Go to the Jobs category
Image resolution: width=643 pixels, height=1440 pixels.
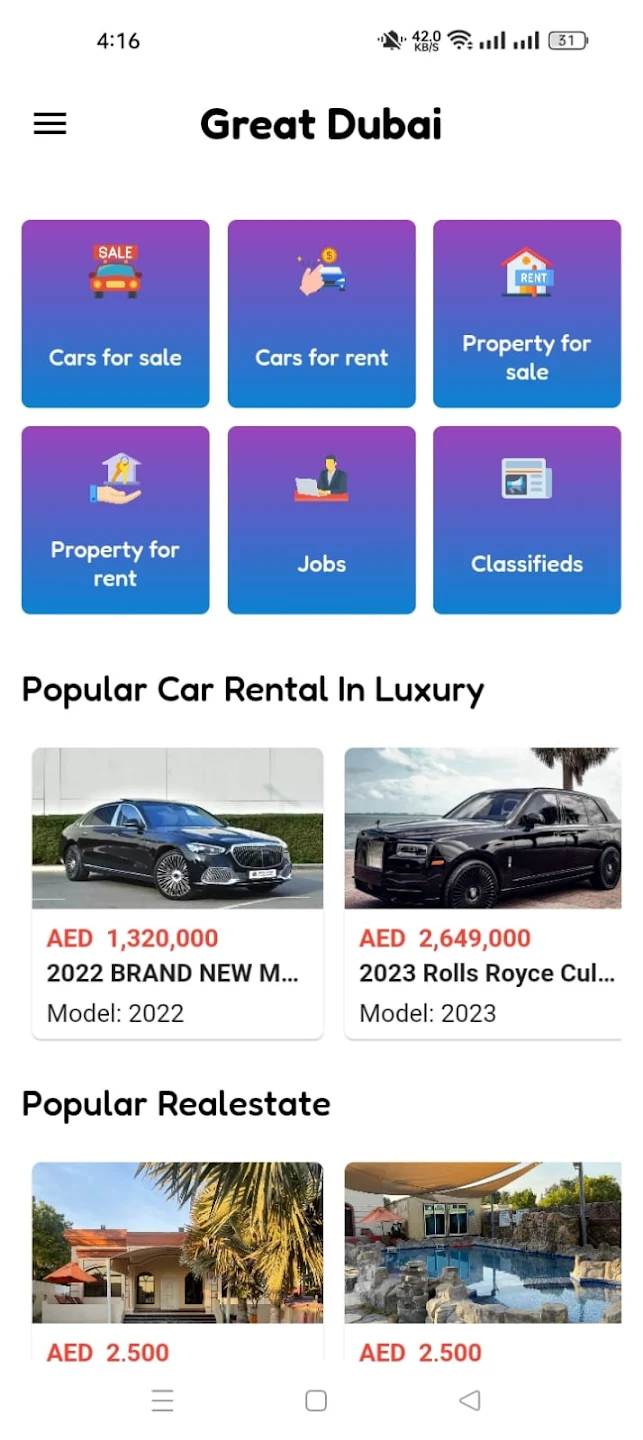tap(321, 520)
